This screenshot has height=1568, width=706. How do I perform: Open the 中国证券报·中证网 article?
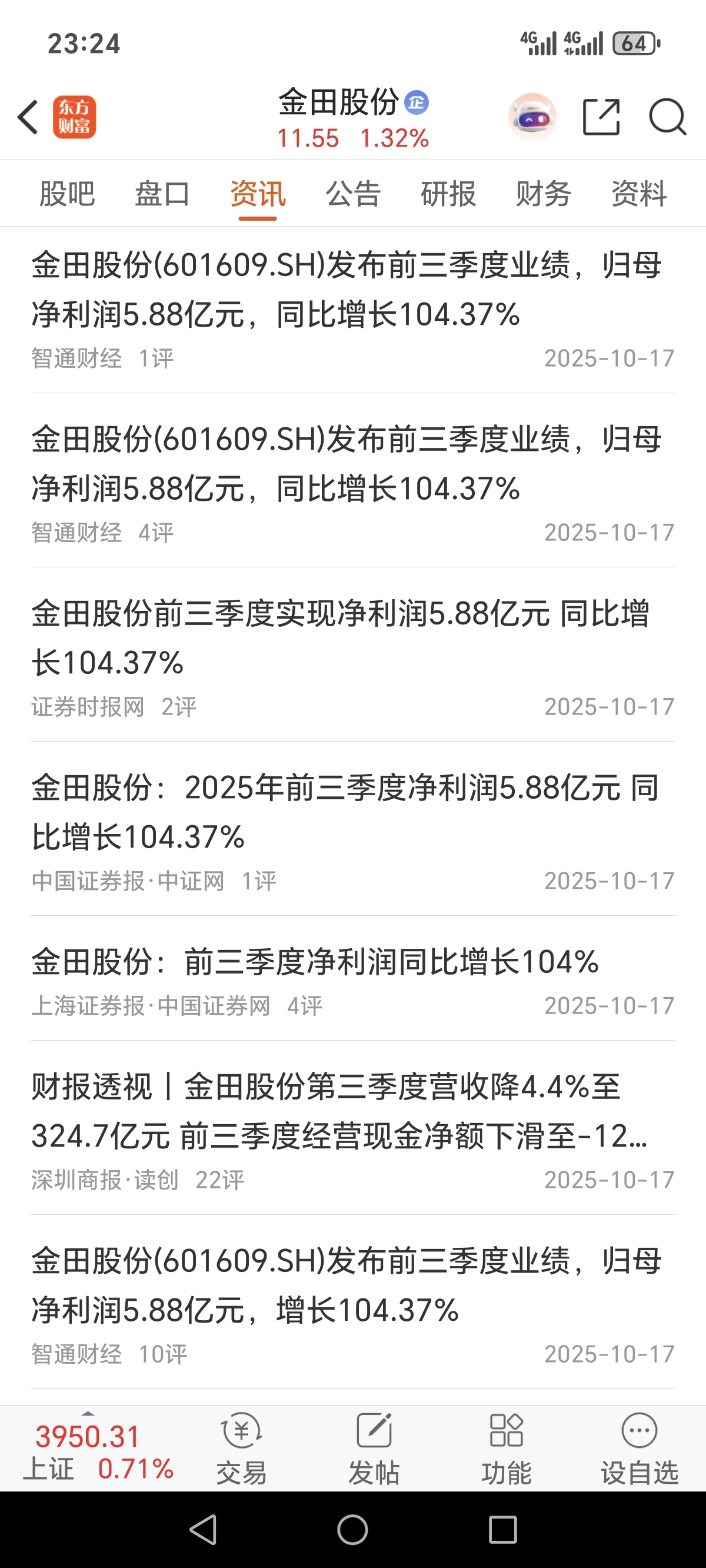(x=353, y=832)
